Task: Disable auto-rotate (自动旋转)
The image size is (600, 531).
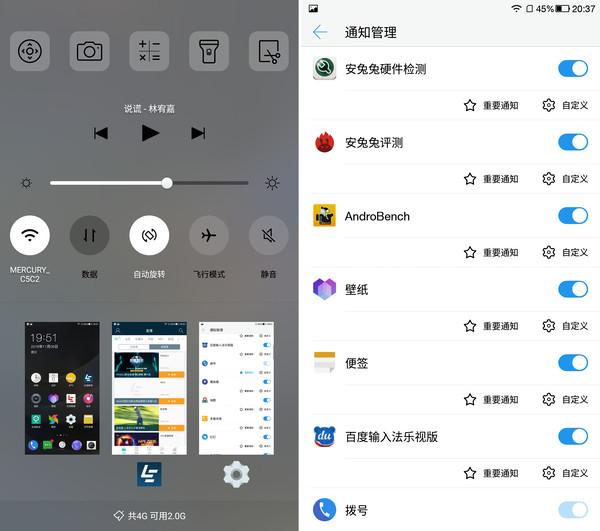Action: click(x=149, y=235)
